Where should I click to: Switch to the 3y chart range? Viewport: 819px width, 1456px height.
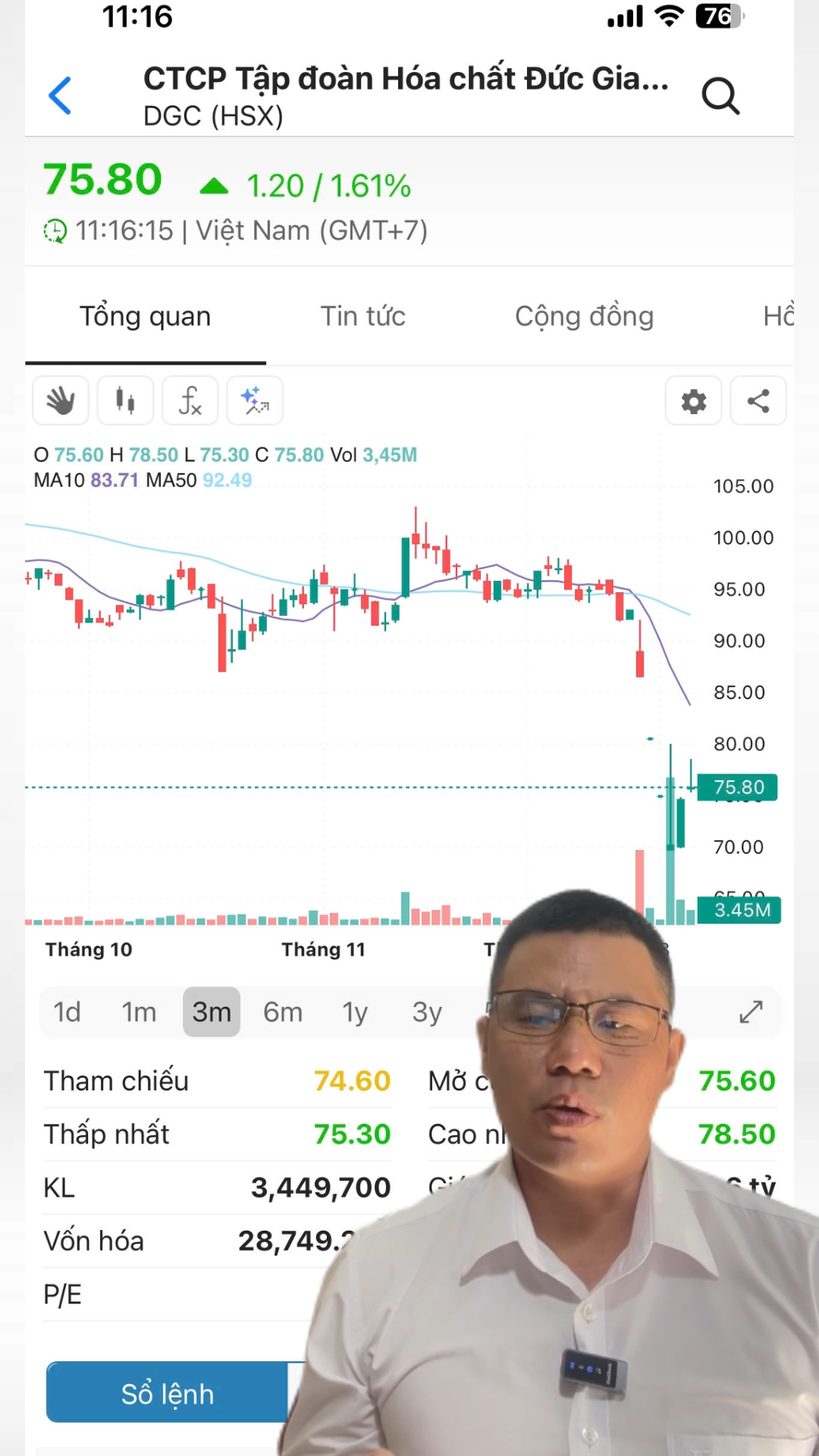(x=427, y=1012)
